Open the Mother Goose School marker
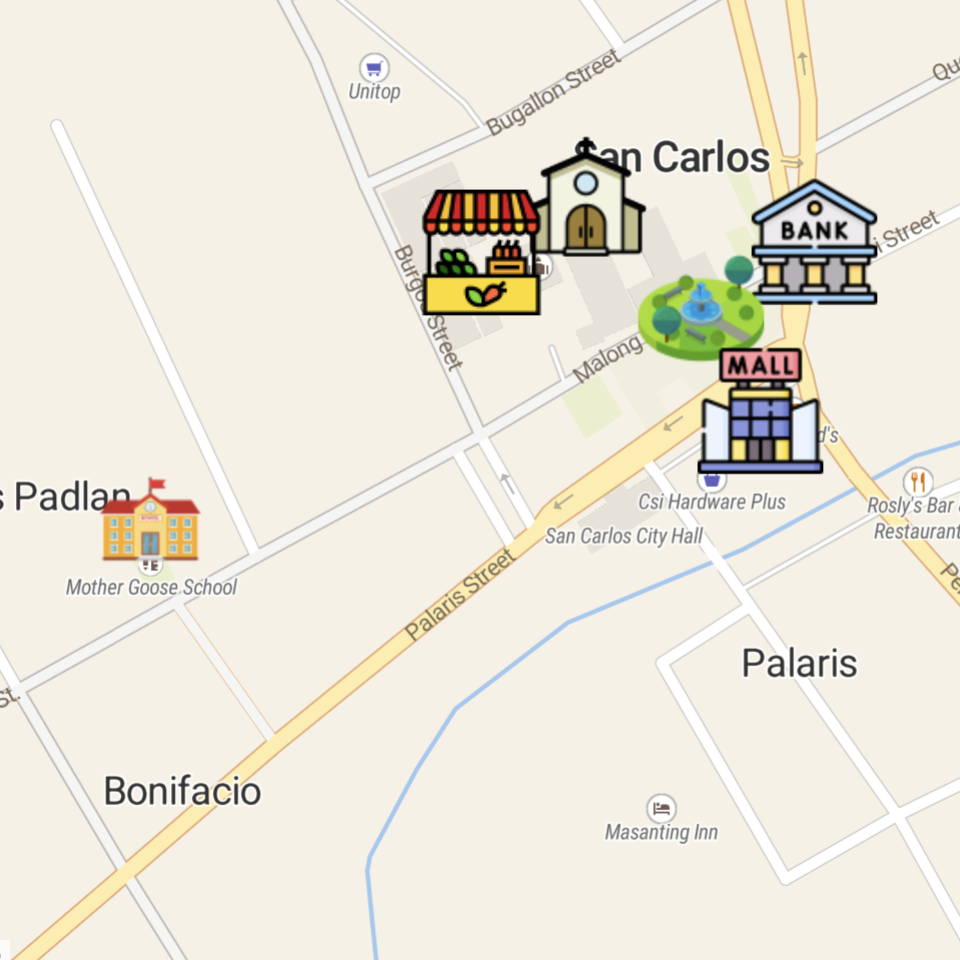Screen dimensions: 960x960 pyautogui.click(x=150, y=522)
